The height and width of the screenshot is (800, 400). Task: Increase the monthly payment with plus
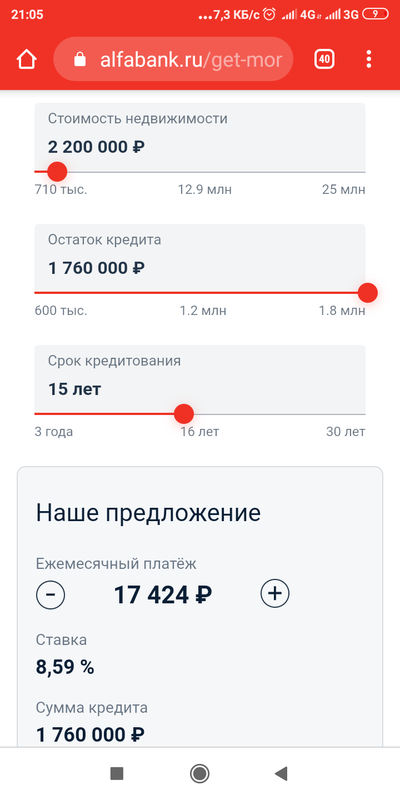(275, 594)
